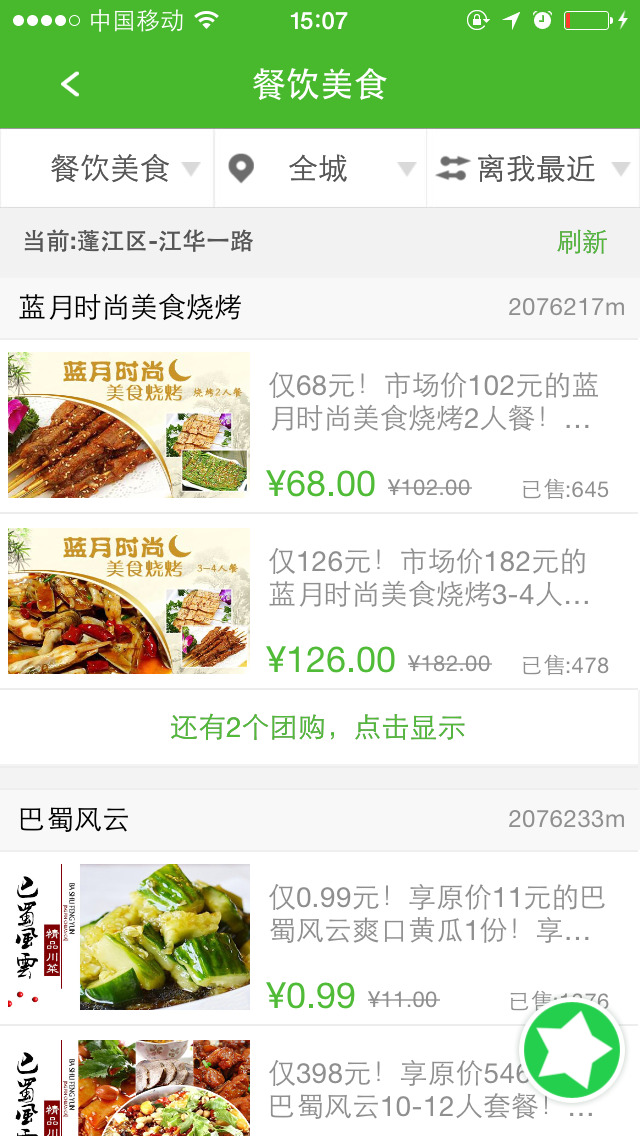Tap 刷新 to refresh current location

click(582, 242)
